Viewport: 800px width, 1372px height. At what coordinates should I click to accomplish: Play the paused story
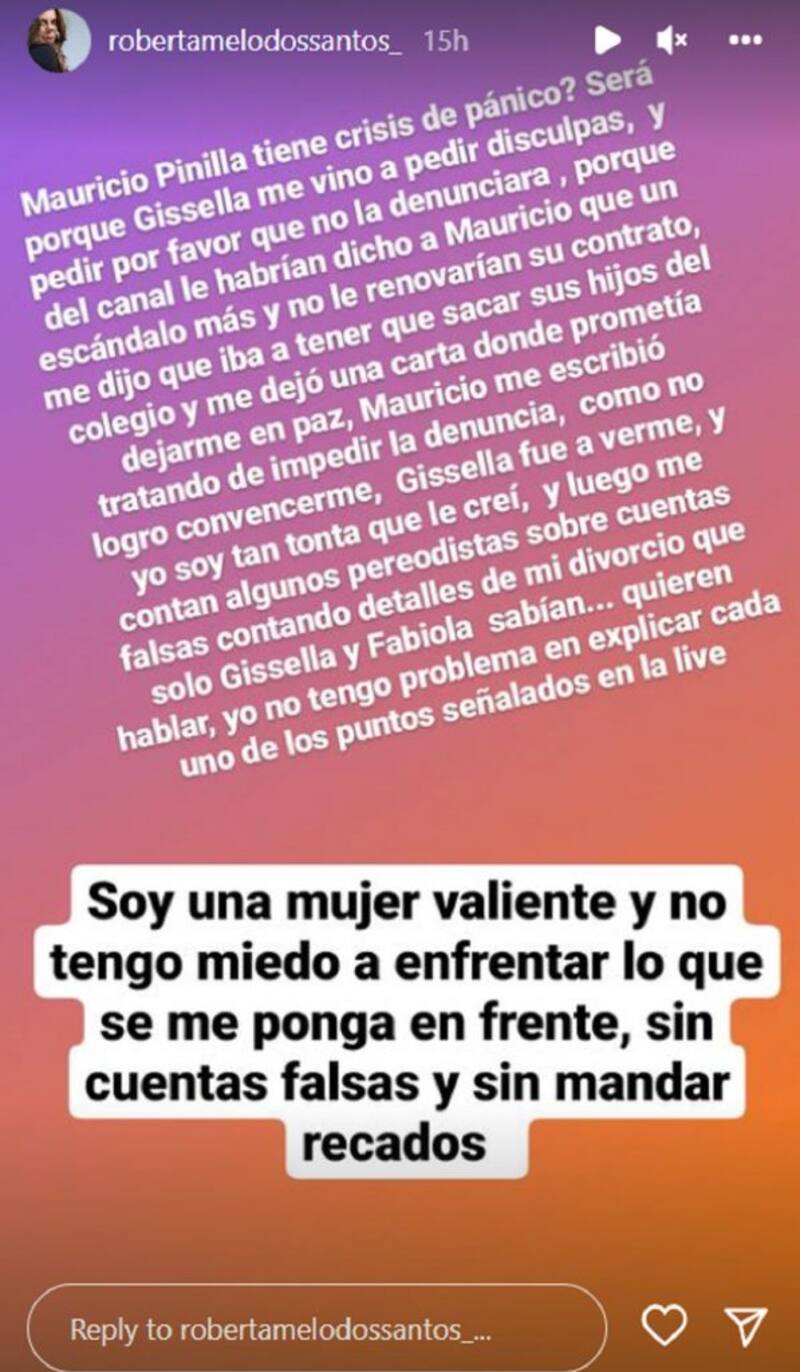pyautogui.click(x=607, y=40)
